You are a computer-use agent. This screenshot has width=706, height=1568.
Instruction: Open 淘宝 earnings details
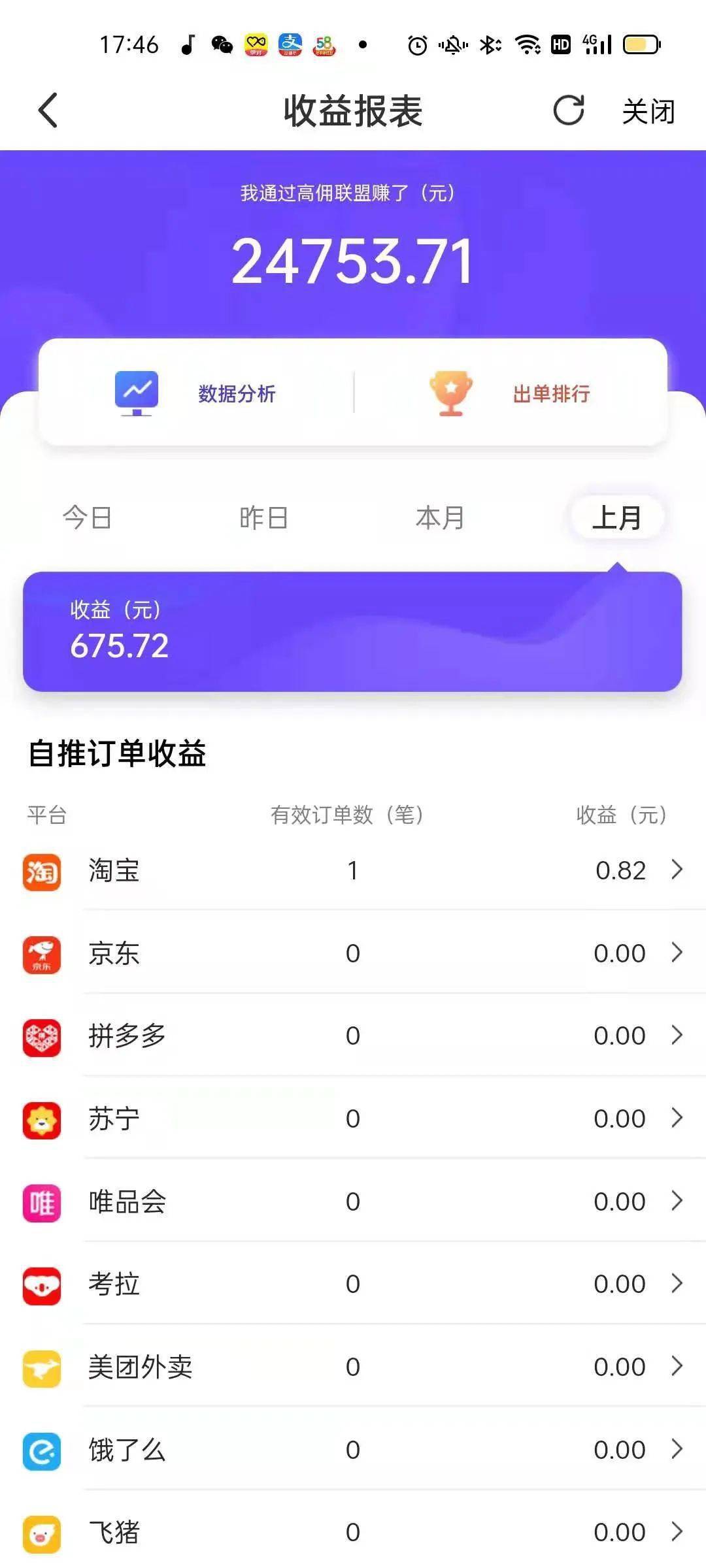(353, 871)
